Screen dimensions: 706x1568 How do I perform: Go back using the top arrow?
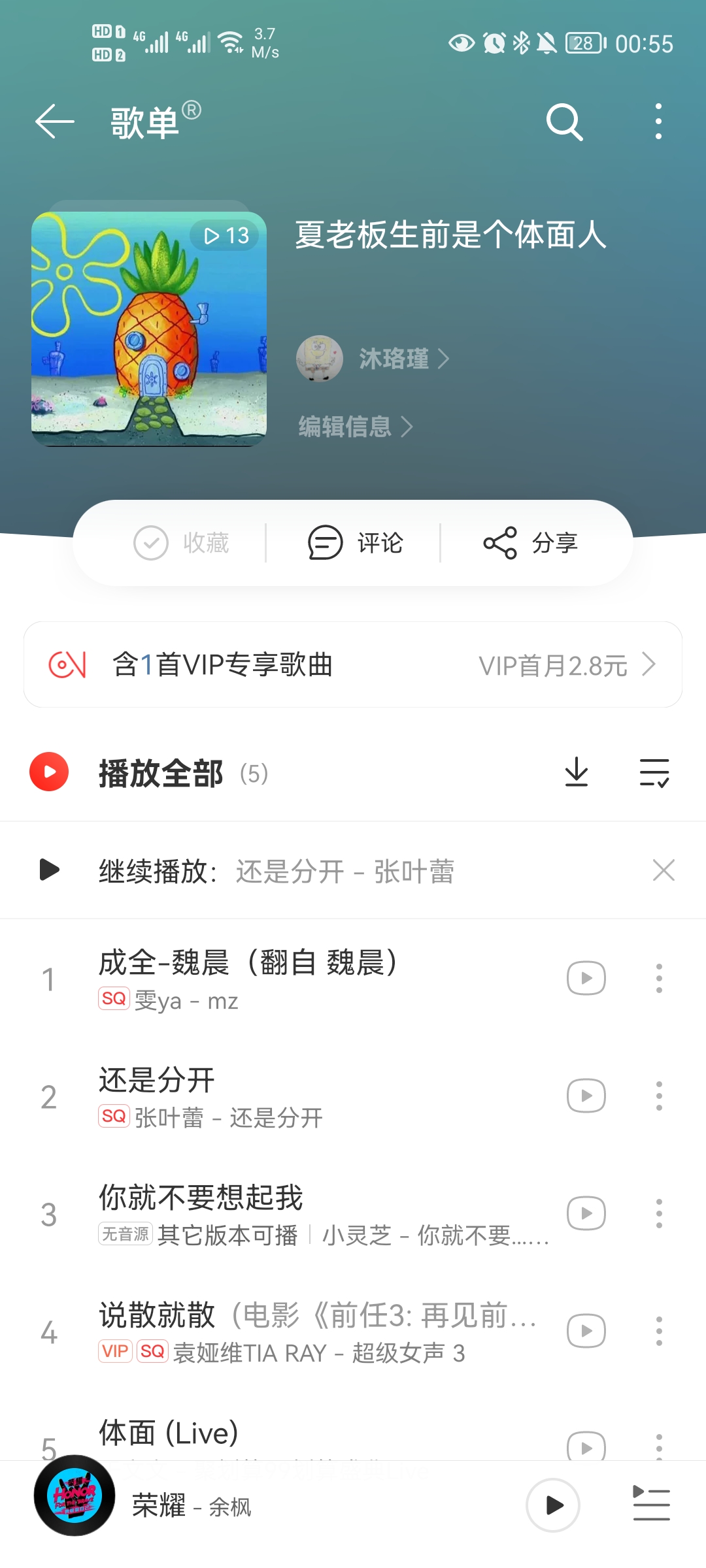55,122
